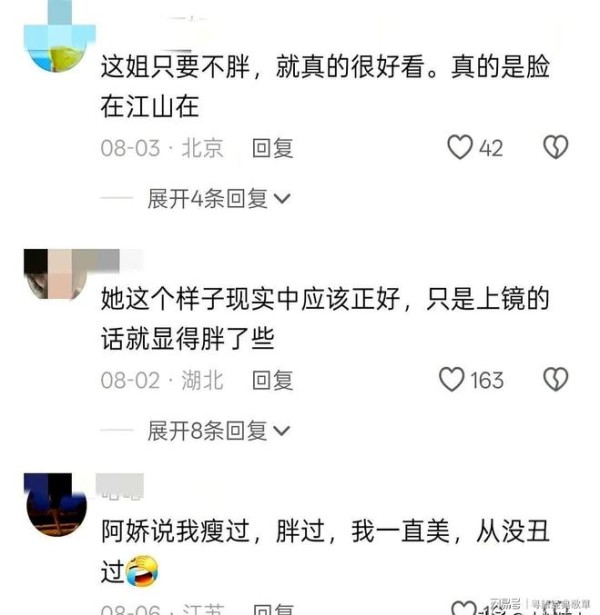Viewport: 600px width, 615px height.
Task: Like the comment with 163 likes
Action: click(453, 380)
